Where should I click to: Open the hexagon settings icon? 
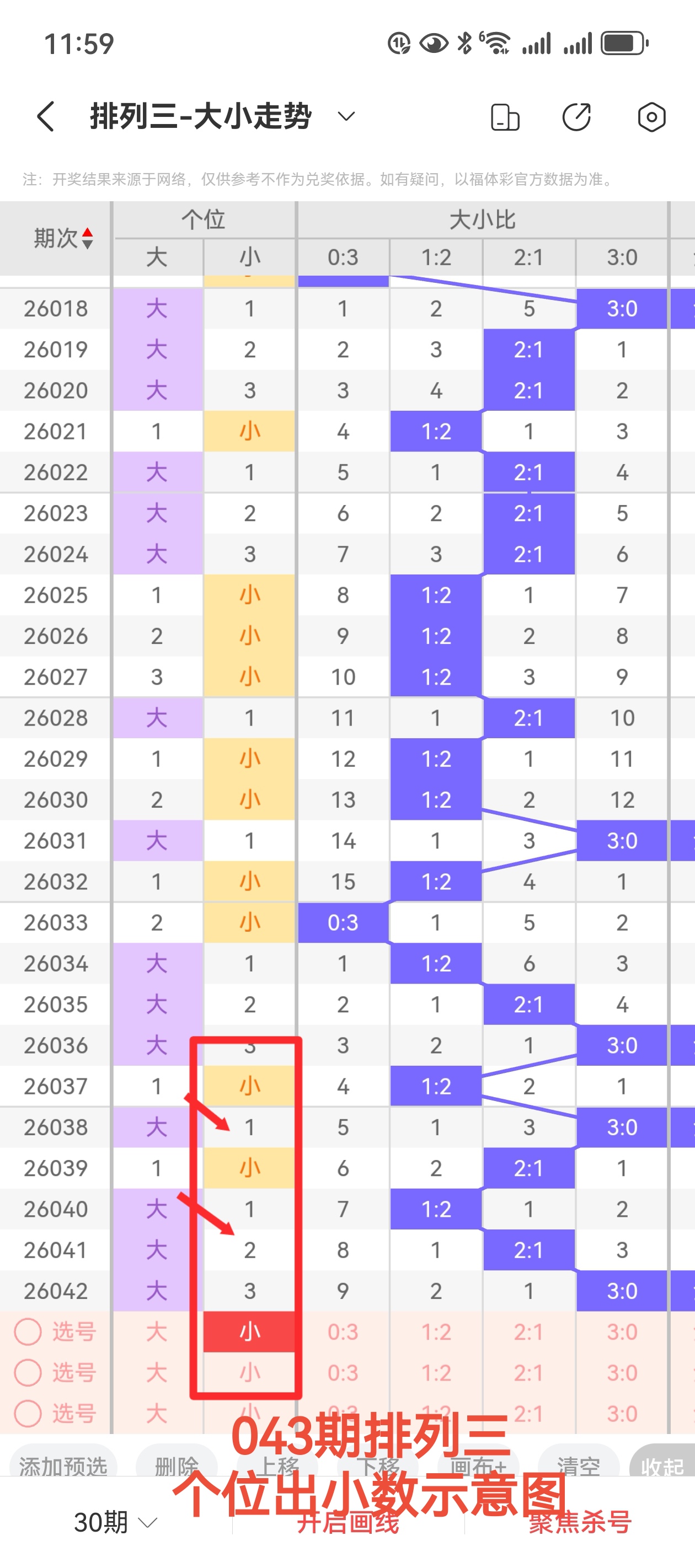(651, 117)
